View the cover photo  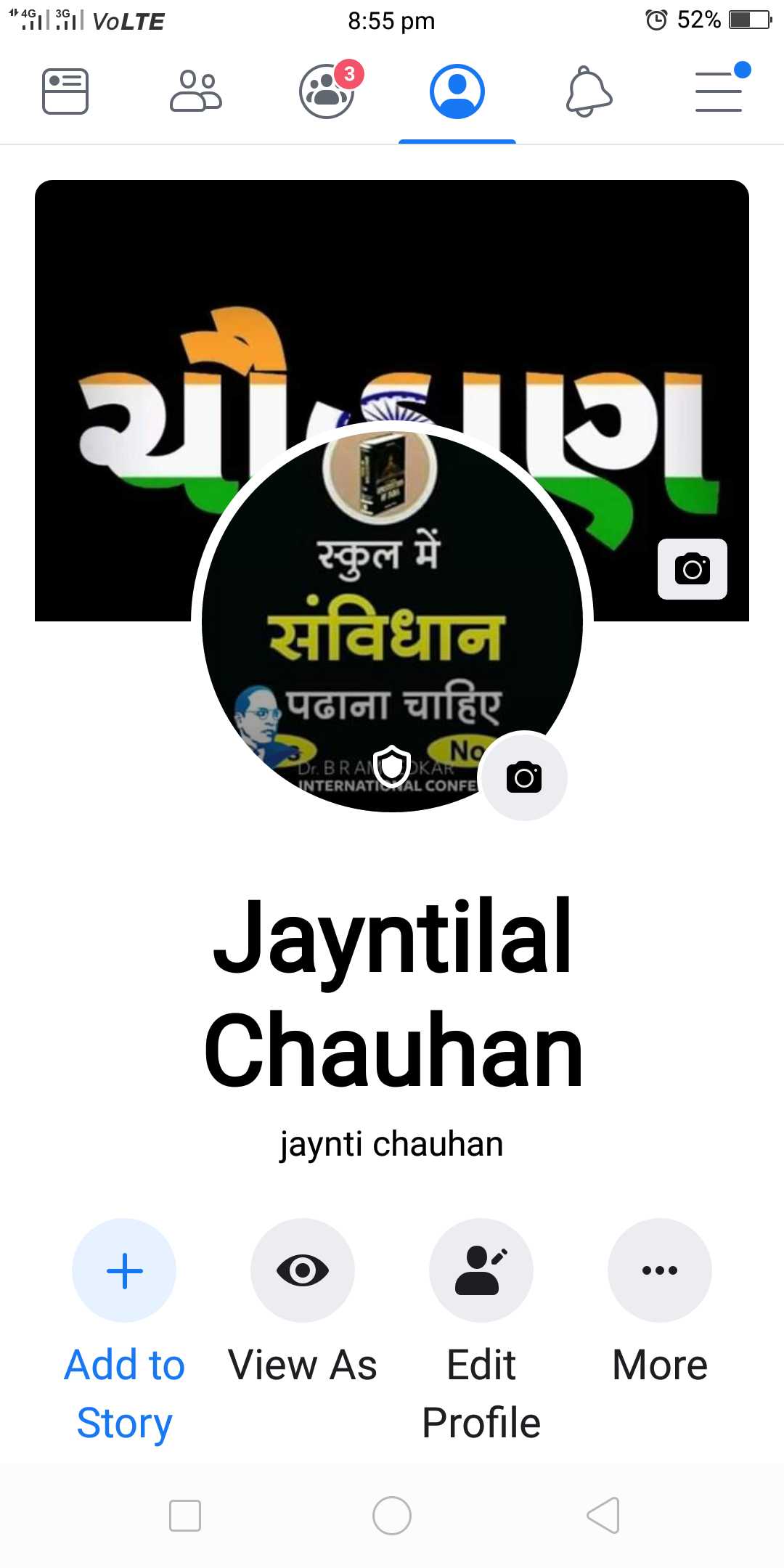[392, 290]
